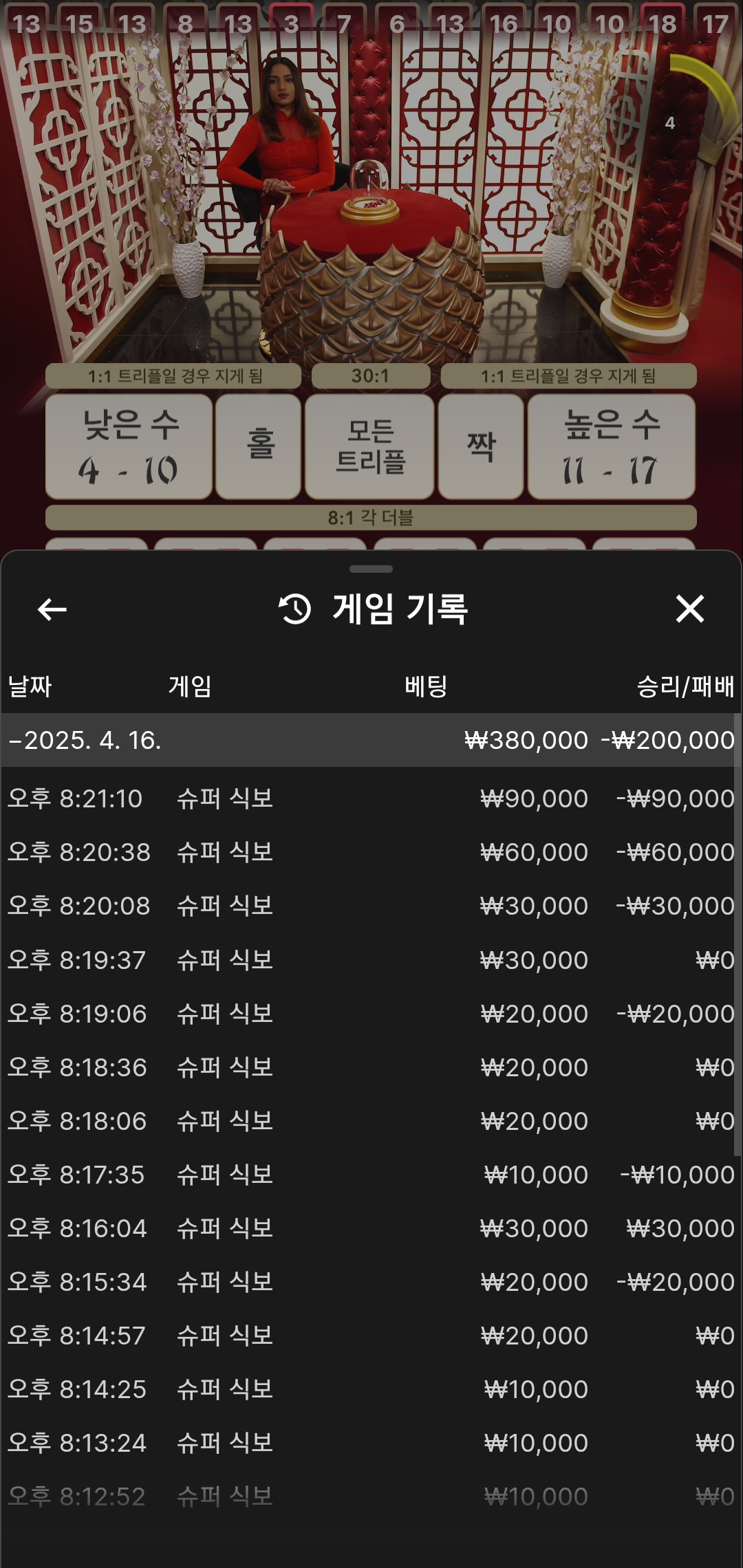743x1568 pixels.
Task: View the 오후 8:18:06 round details
Action: coord(370,1121)
